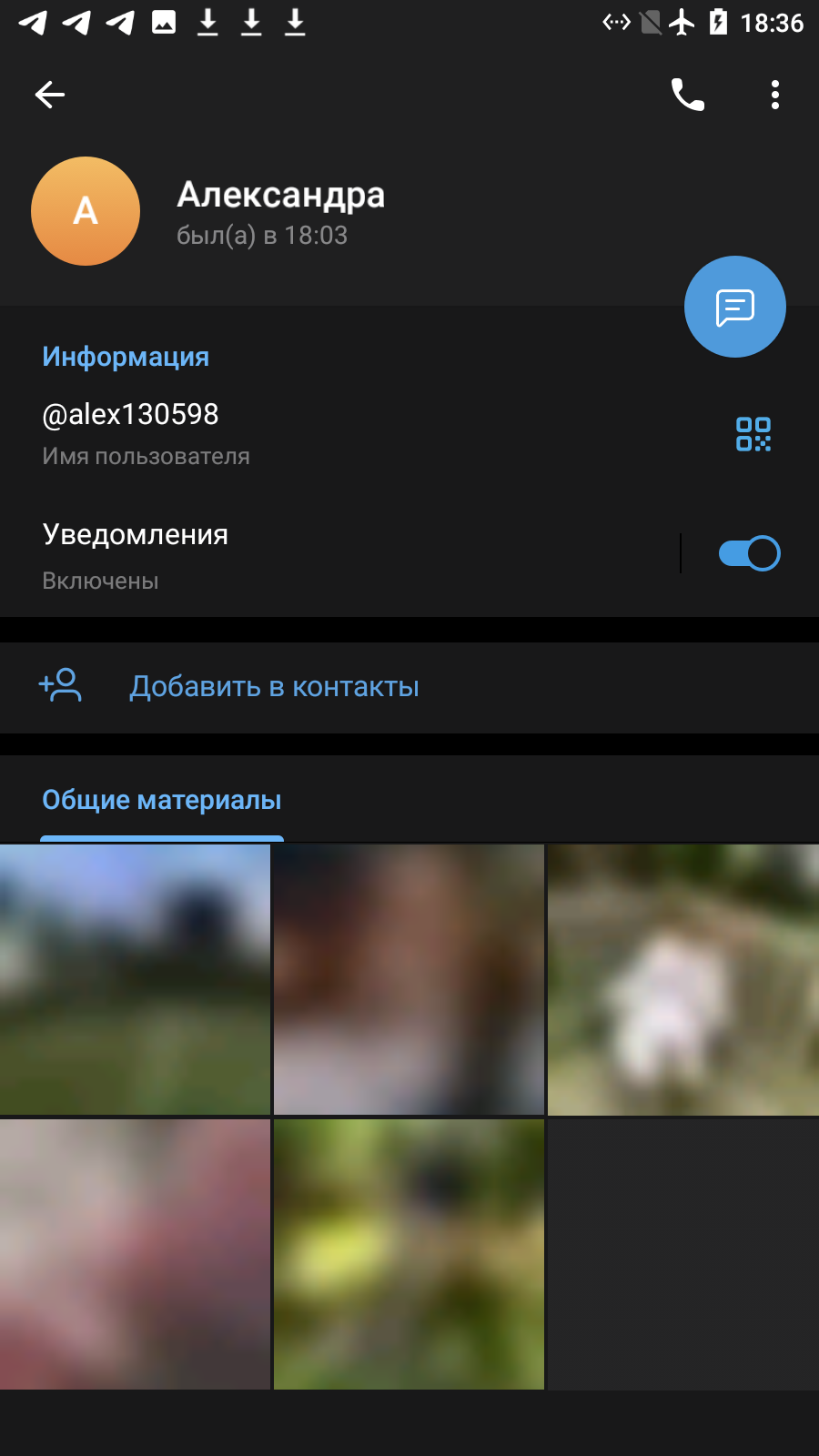Viewport: 819px width, 1456px height.
Task: Select the Общие материалы tab
Action: tap(162, 800)
